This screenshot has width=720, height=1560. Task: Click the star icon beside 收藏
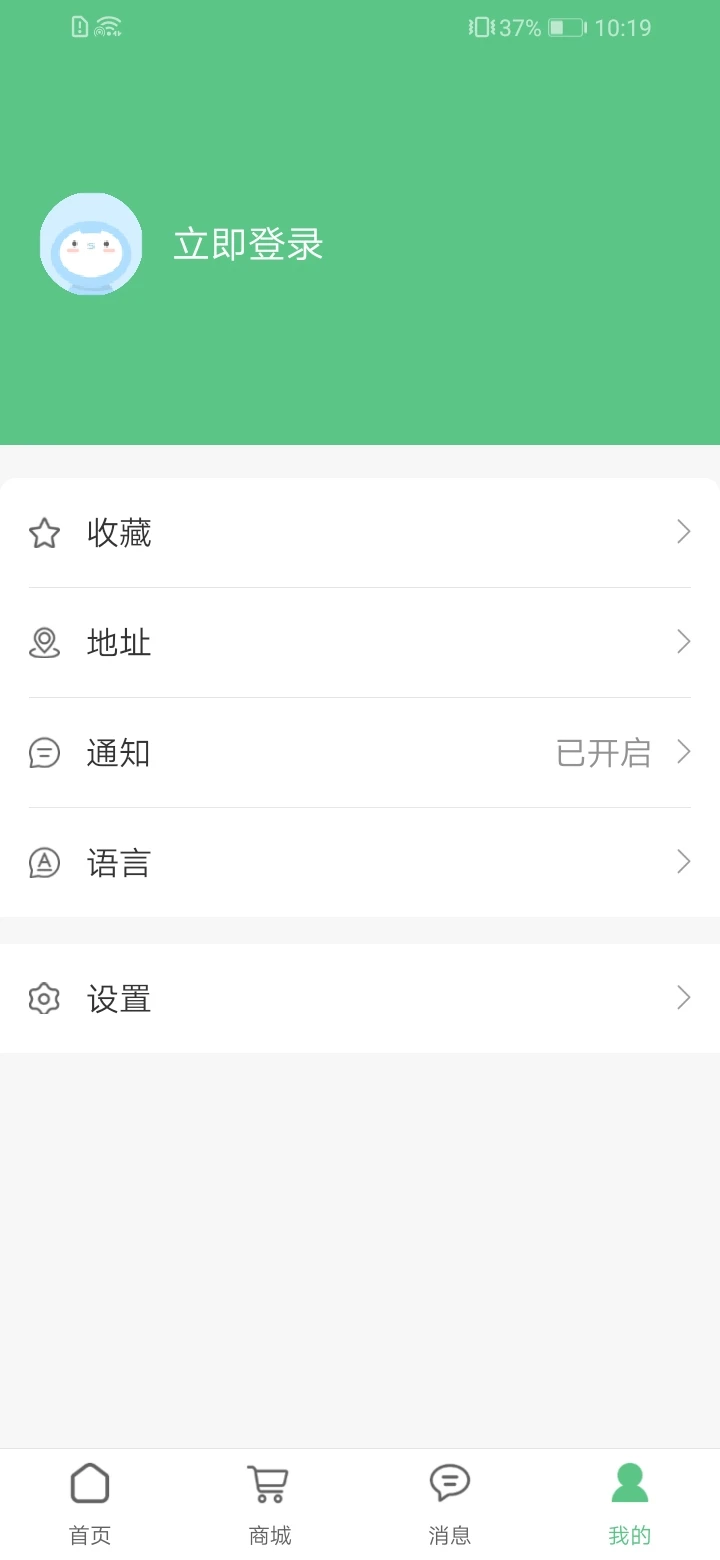coord(43,533)
